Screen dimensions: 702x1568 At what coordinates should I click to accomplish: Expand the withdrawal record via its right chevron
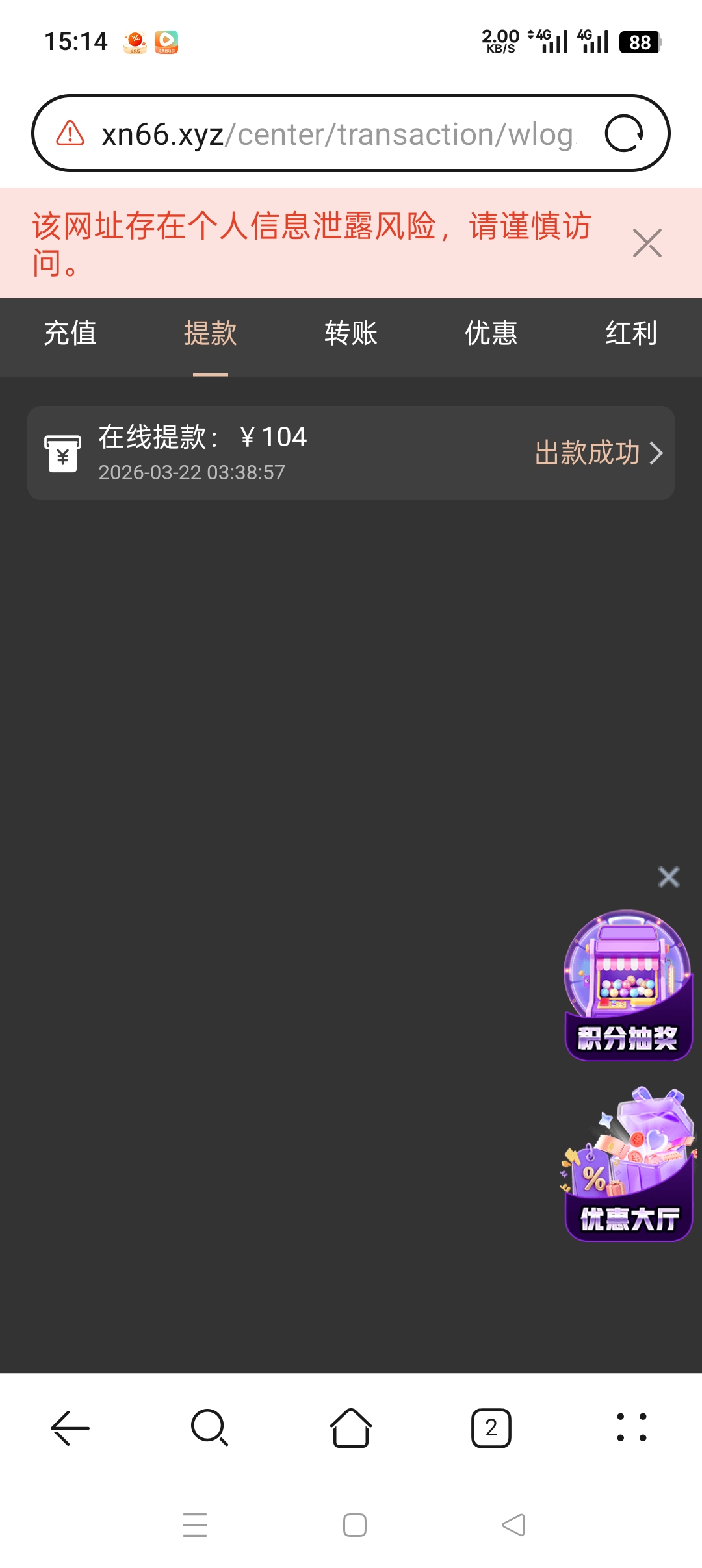(659, 453)
